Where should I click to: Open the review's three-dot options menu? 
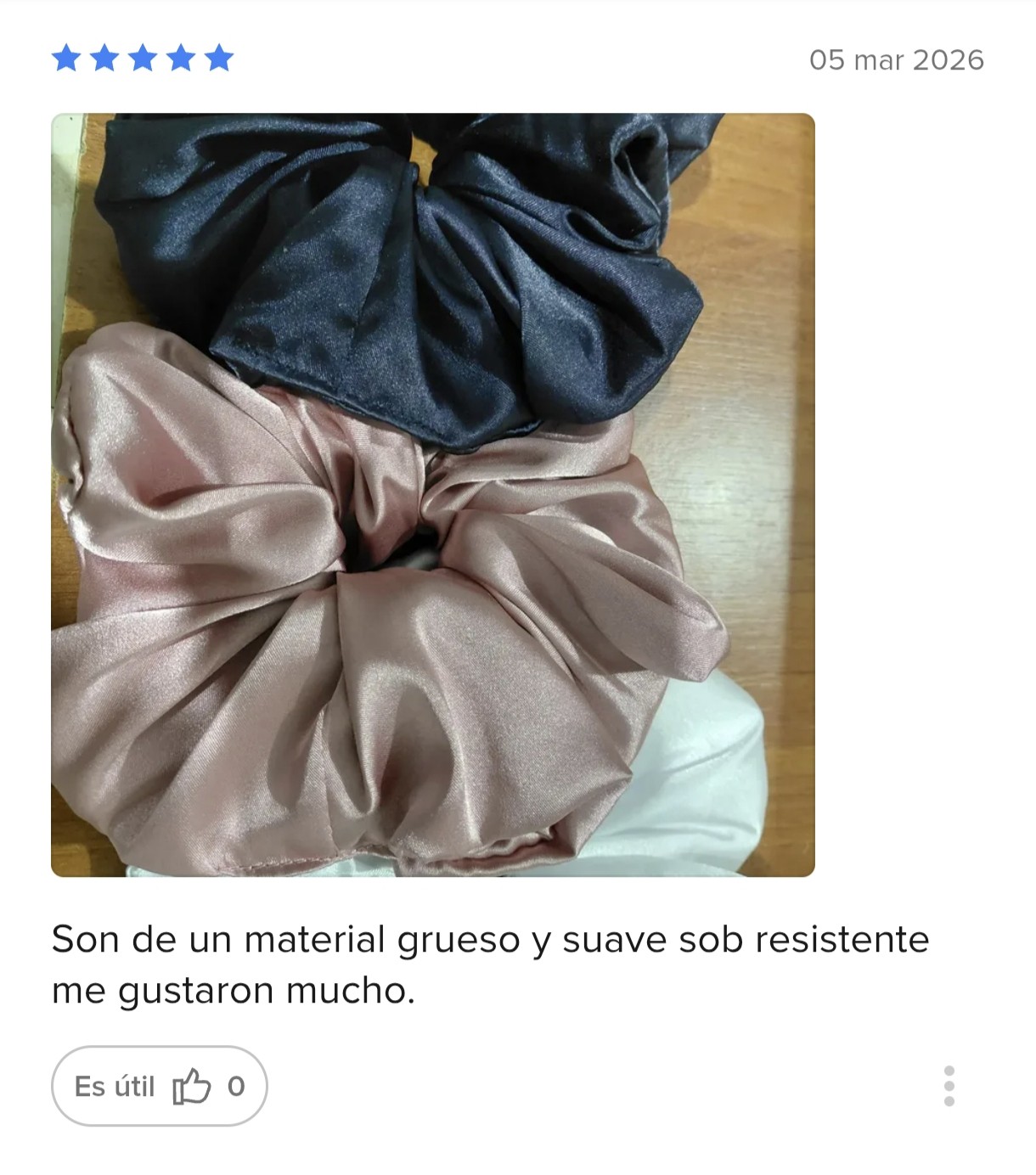point(949,1086)
